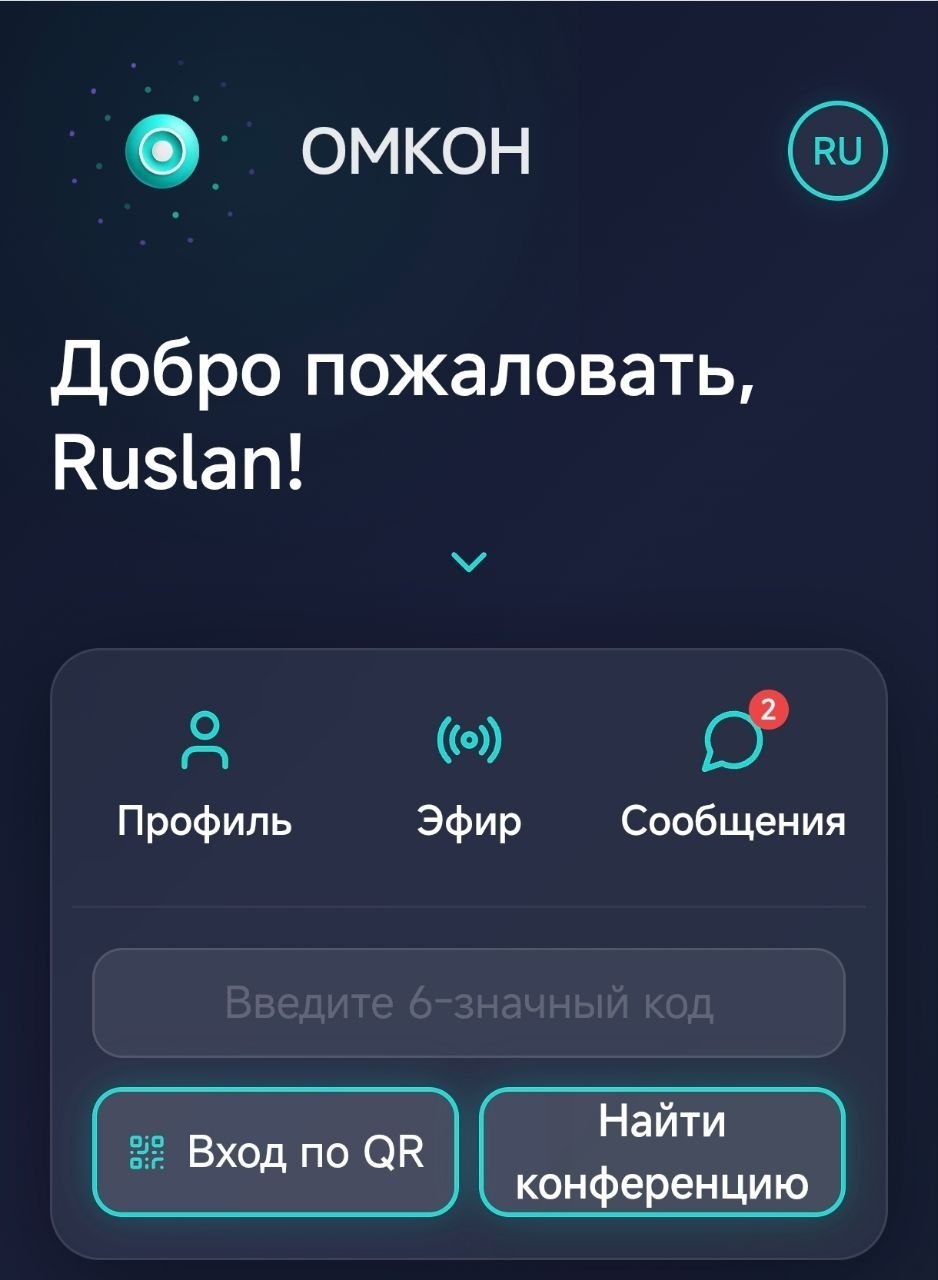Tap the 6-значный код input field

click(x=469, y=1002)
